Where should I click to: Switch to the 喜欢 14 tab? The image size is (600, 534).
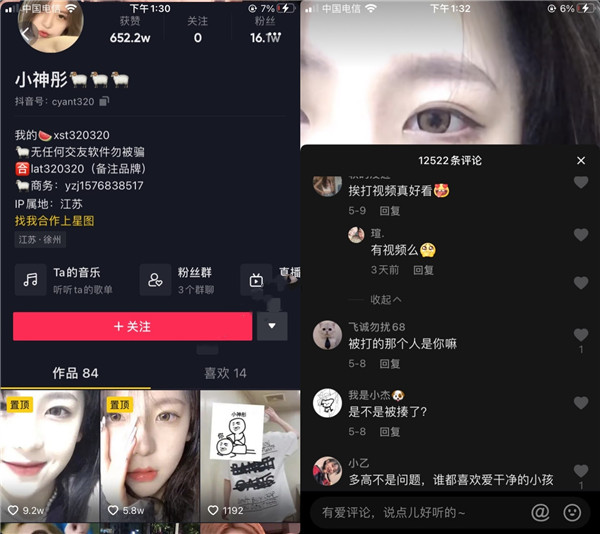click(225, 373)
